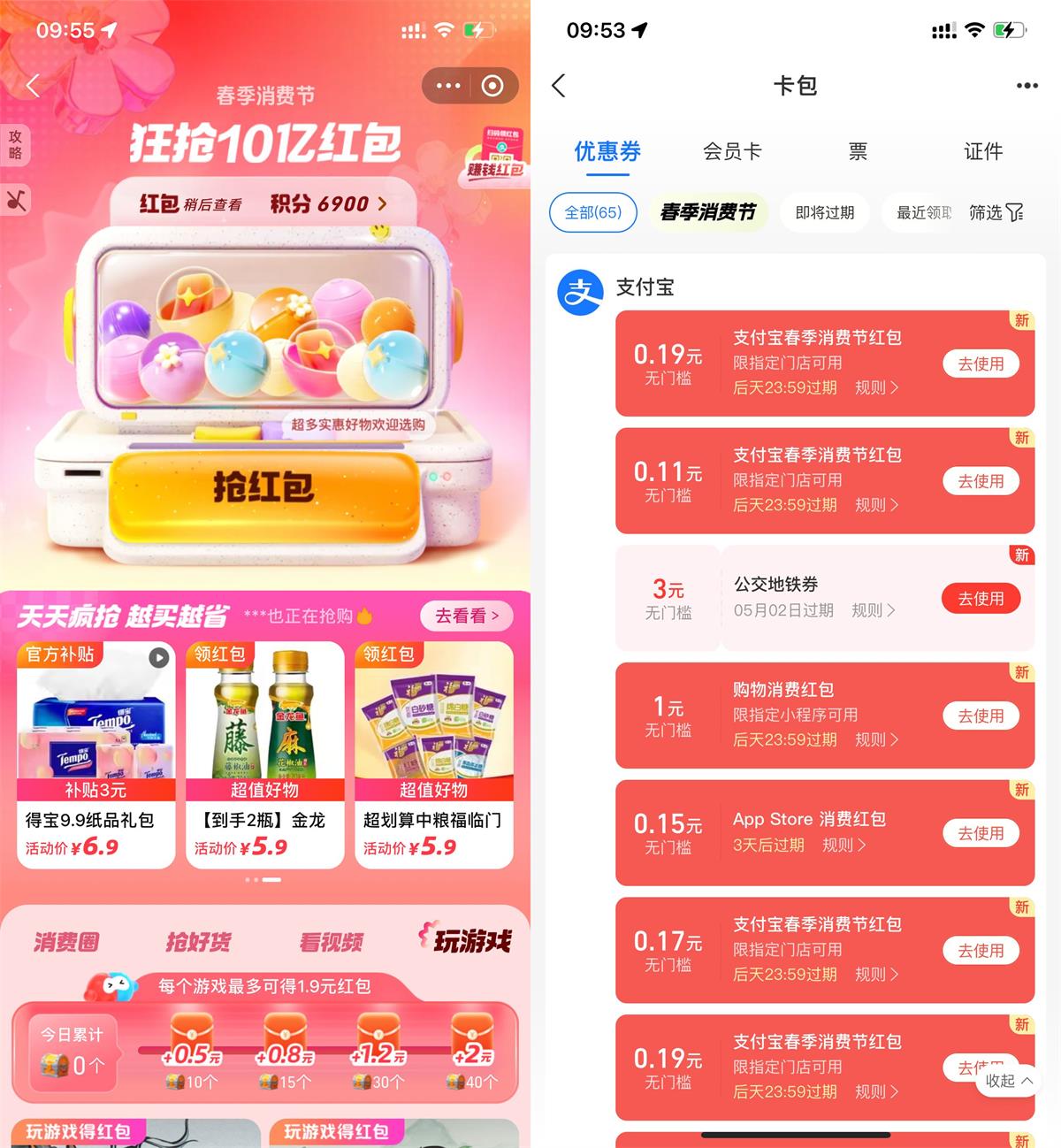Switch to 会员卡 tab

click(732, 151)
